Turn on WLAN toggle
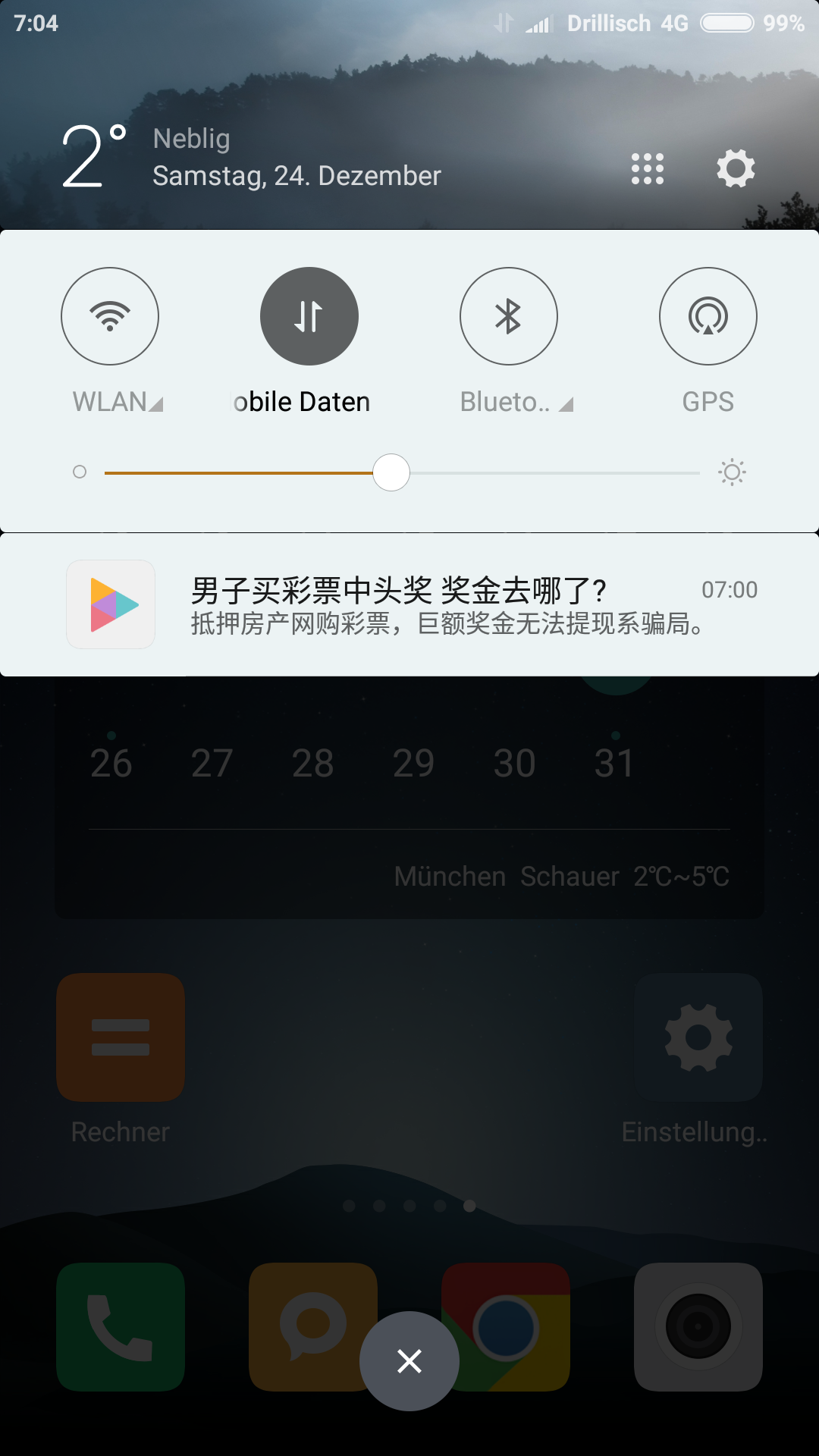The height and width of the screenshot is (1456, 819). point(110,316)
